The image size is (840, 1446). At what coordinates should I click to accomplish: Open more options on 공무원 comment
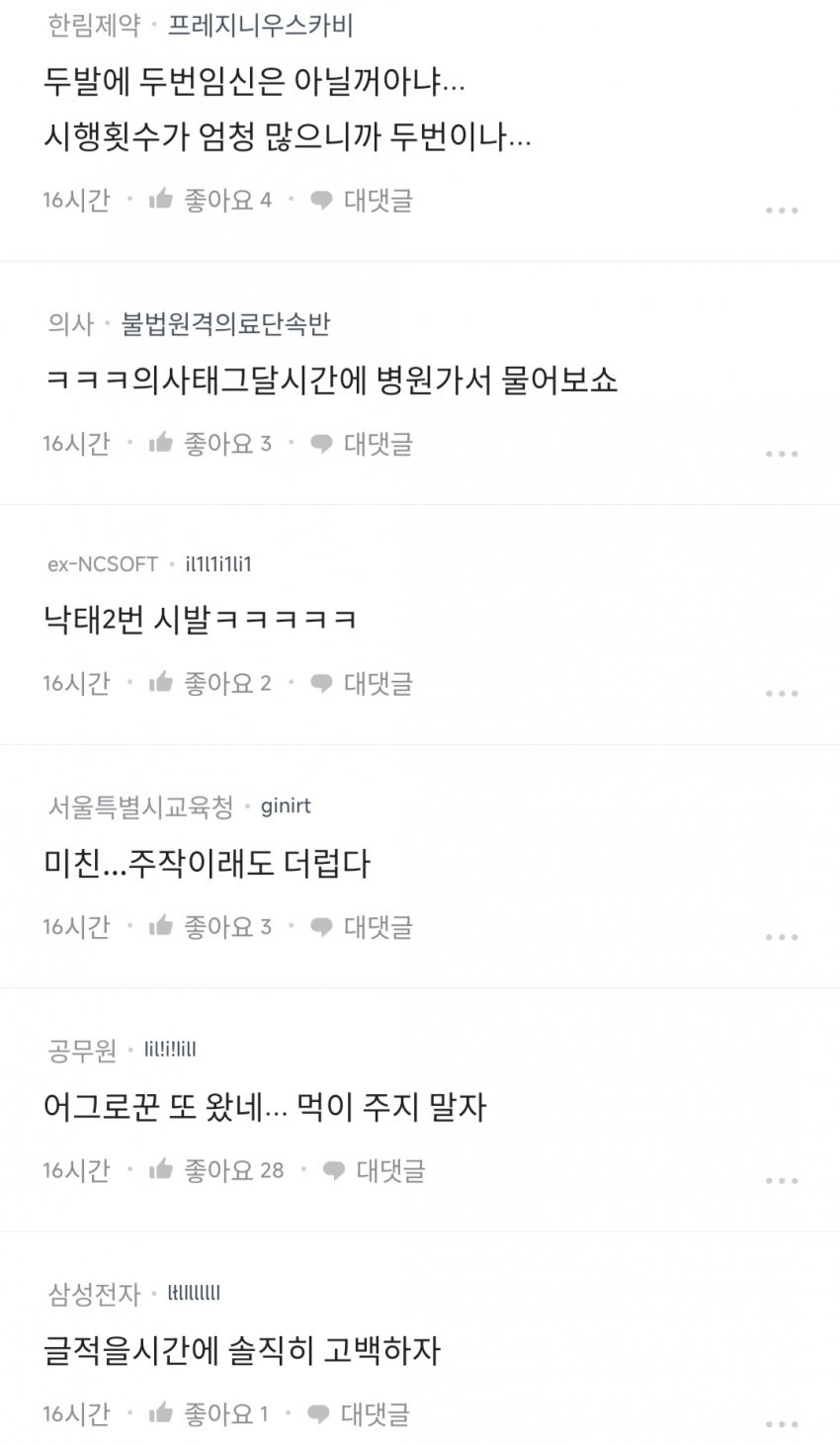[781, 1181]
